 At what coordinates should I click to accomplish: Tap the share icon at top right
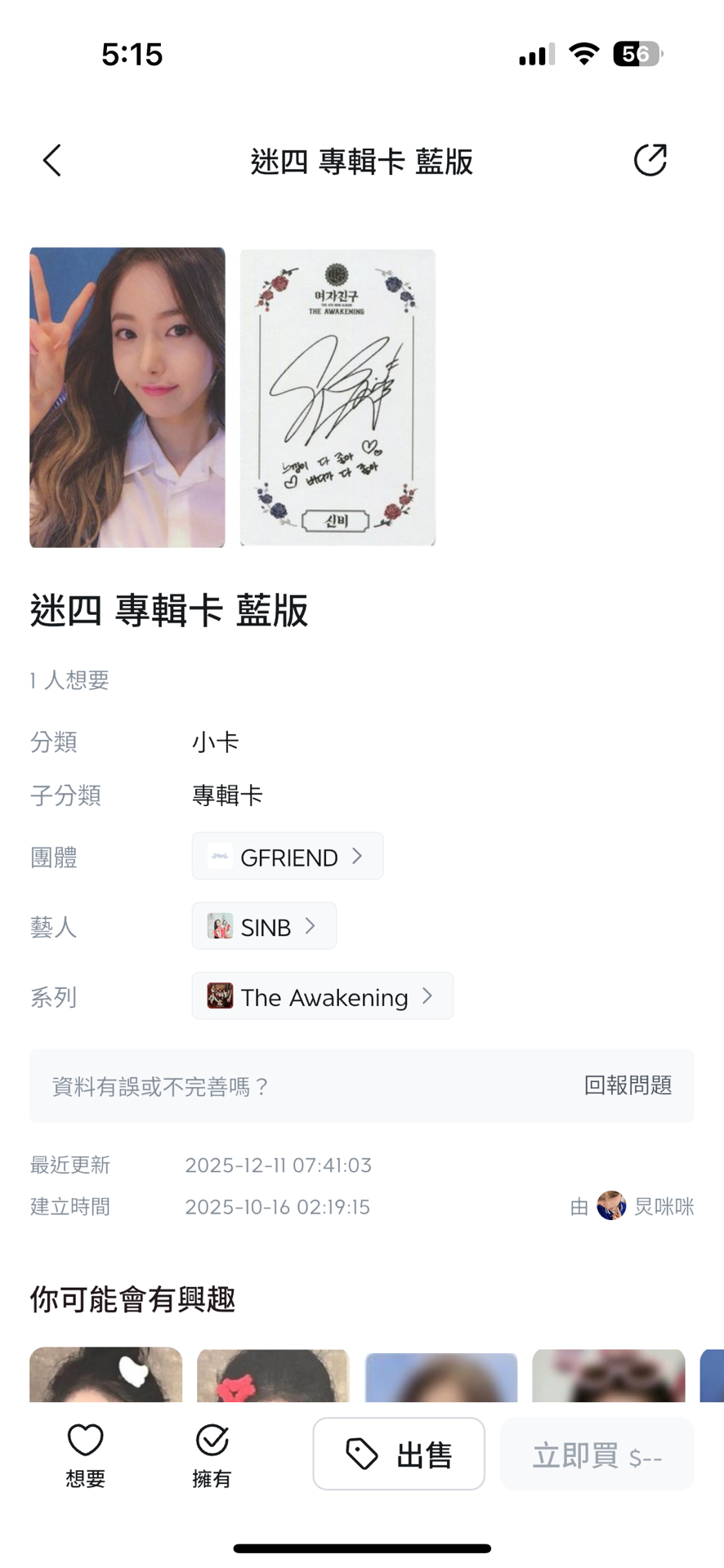(x=650, y=160)
